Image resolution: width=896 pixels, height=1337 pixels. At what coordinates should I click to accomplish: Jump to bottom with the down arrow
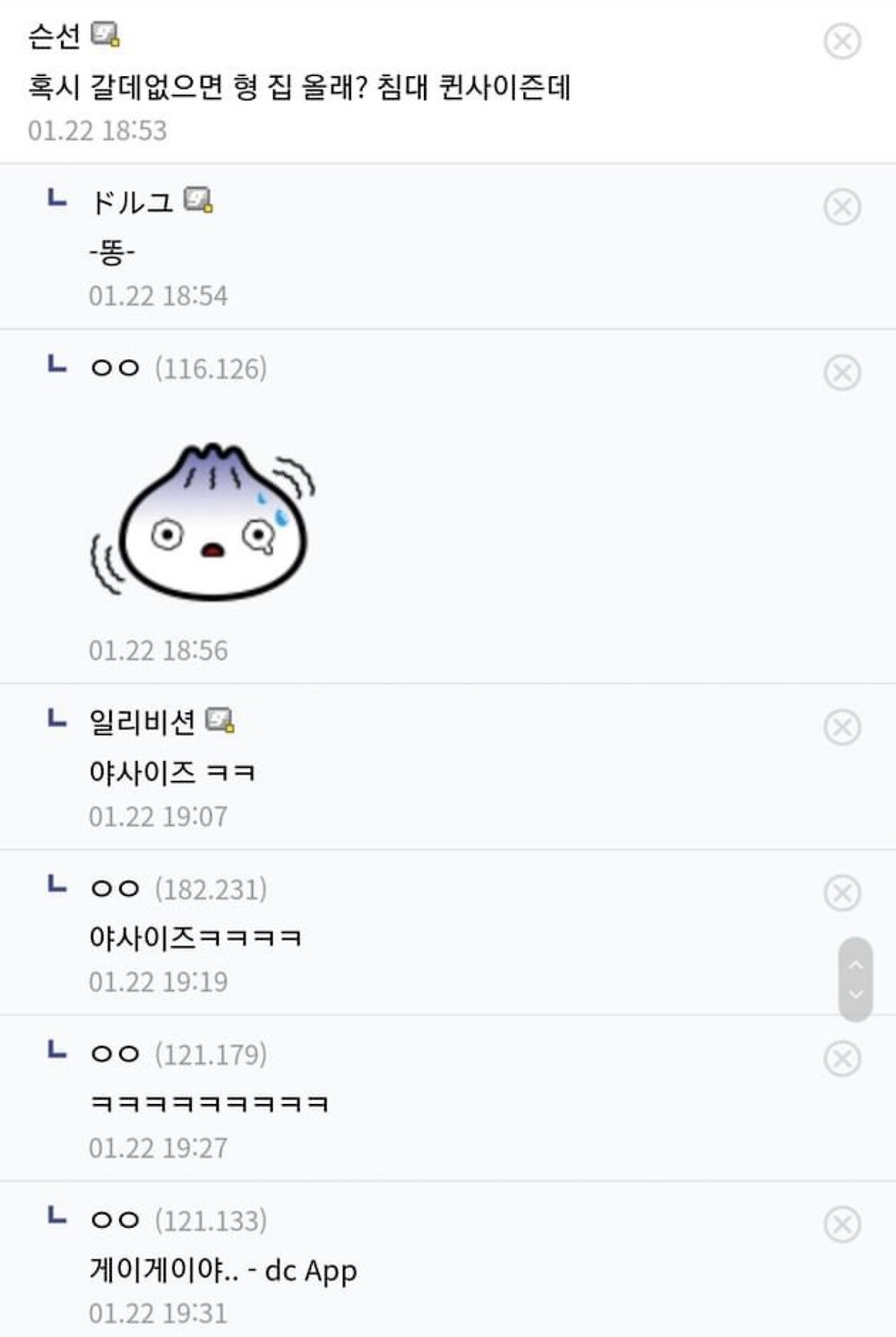tap(855, 994)
